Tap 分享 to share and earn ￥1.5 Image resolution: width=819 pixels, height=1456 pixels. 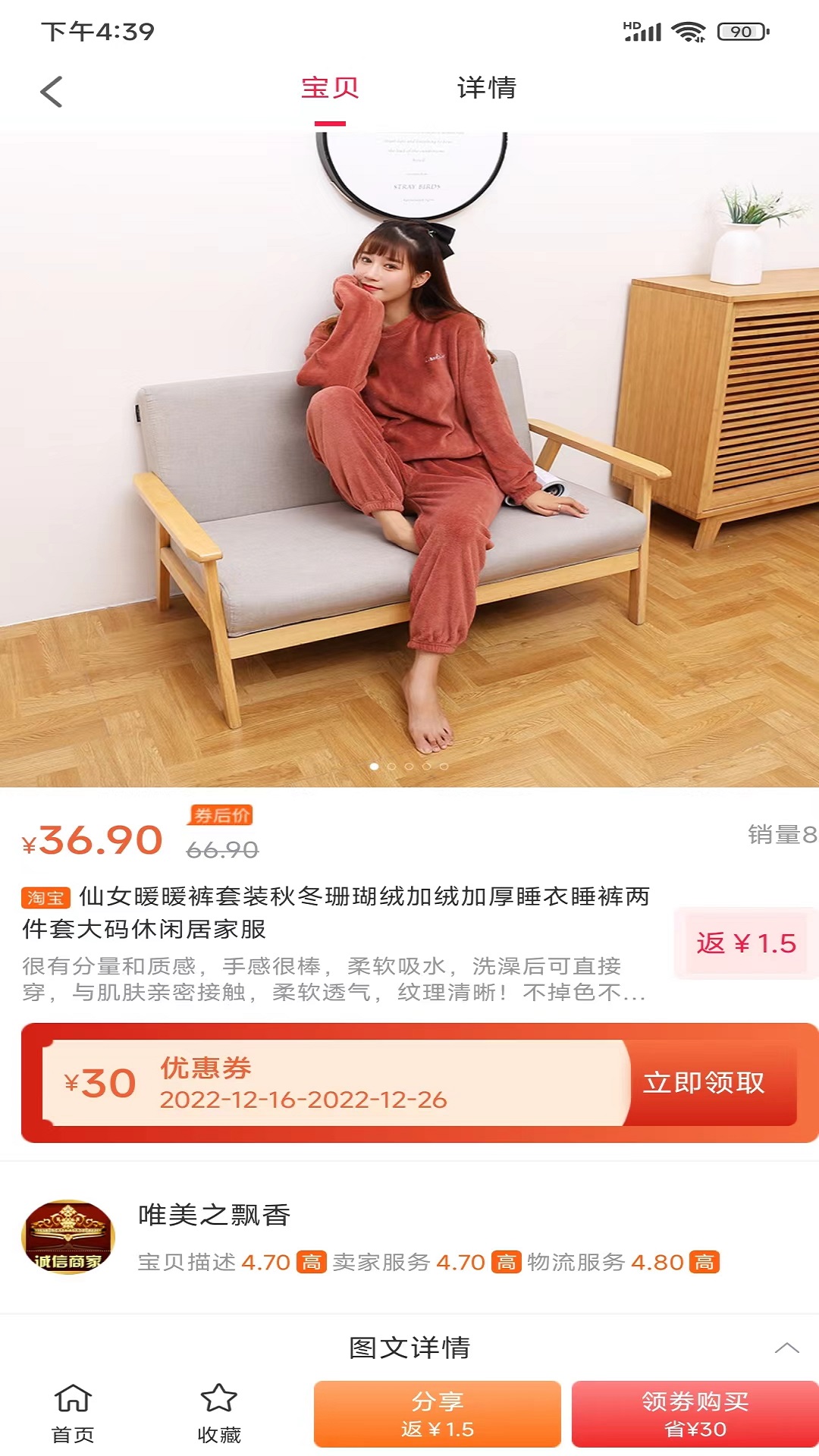(438, 1414)
